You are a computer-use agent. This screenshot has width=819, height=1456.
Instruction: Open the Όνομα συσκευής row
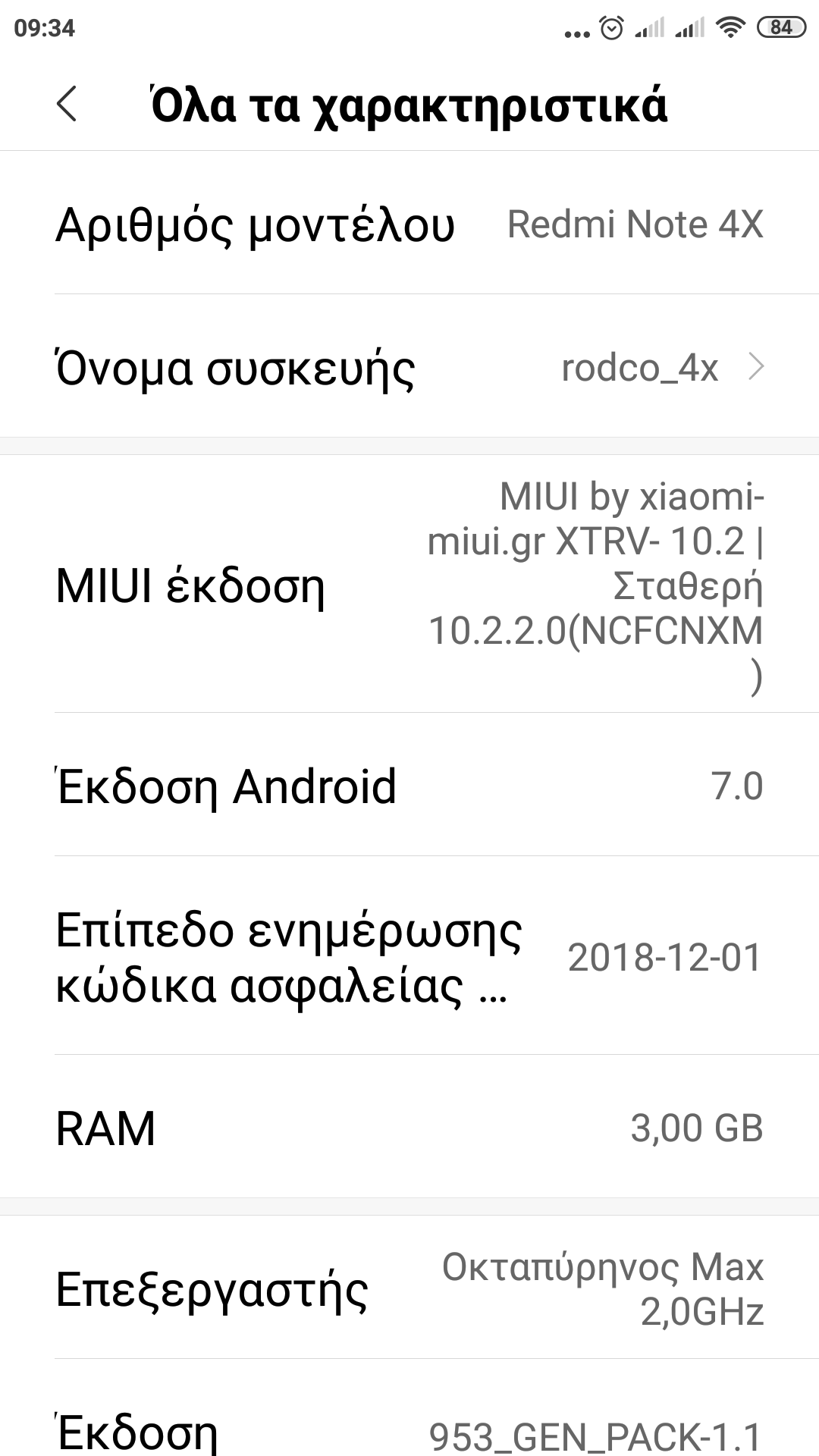(x=409, y=367)
